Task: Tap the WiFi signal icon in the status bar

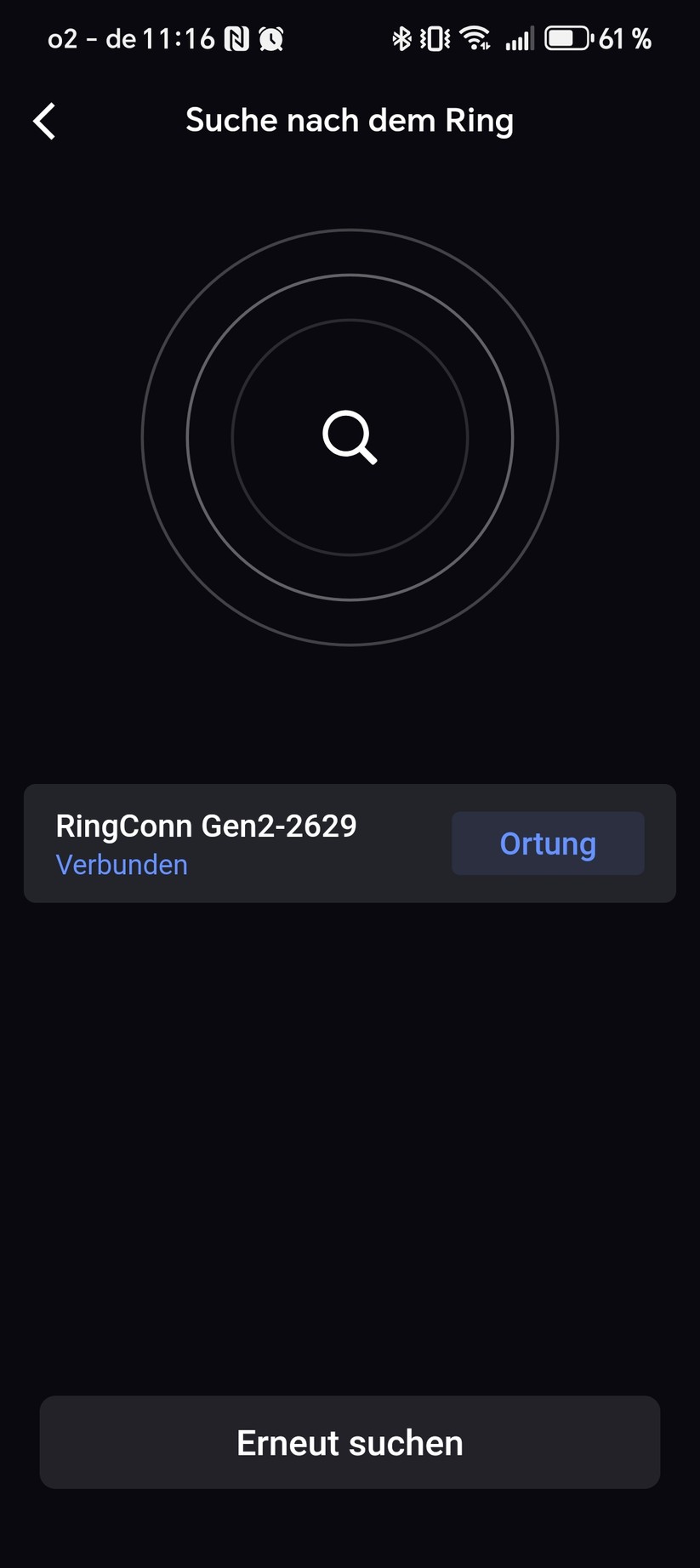Action: (473, 37)
